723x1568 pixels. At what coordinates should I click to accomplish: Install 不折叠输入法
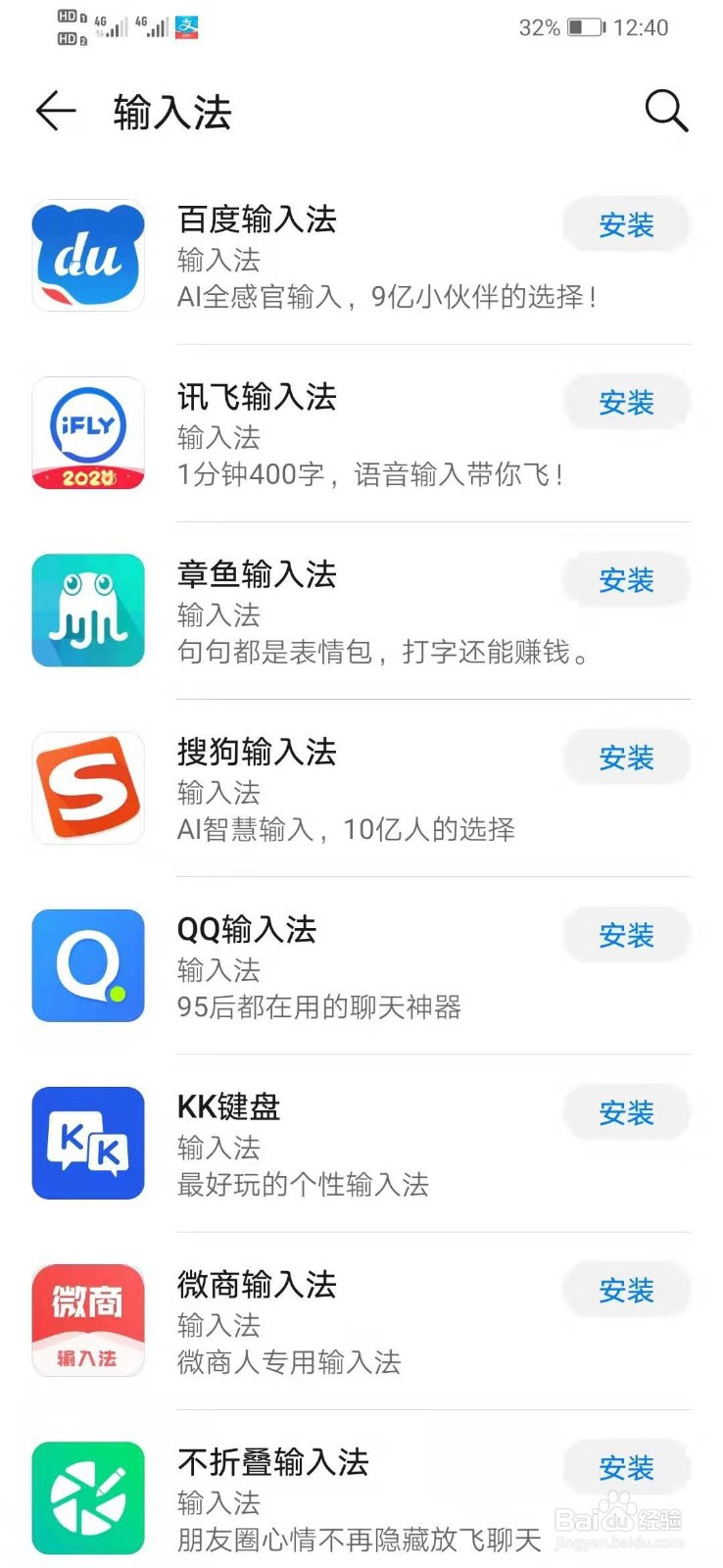point(626,1467)
